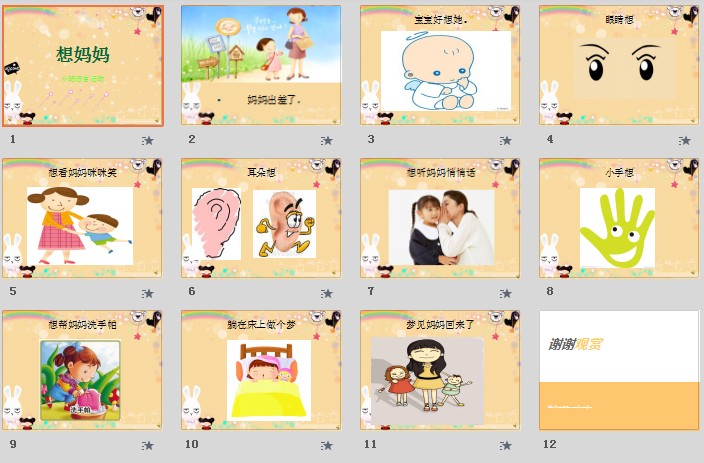This screenshot has height=463, width=704.
Task: Select slide 4 眼睛想
Action: click(619, 65)
